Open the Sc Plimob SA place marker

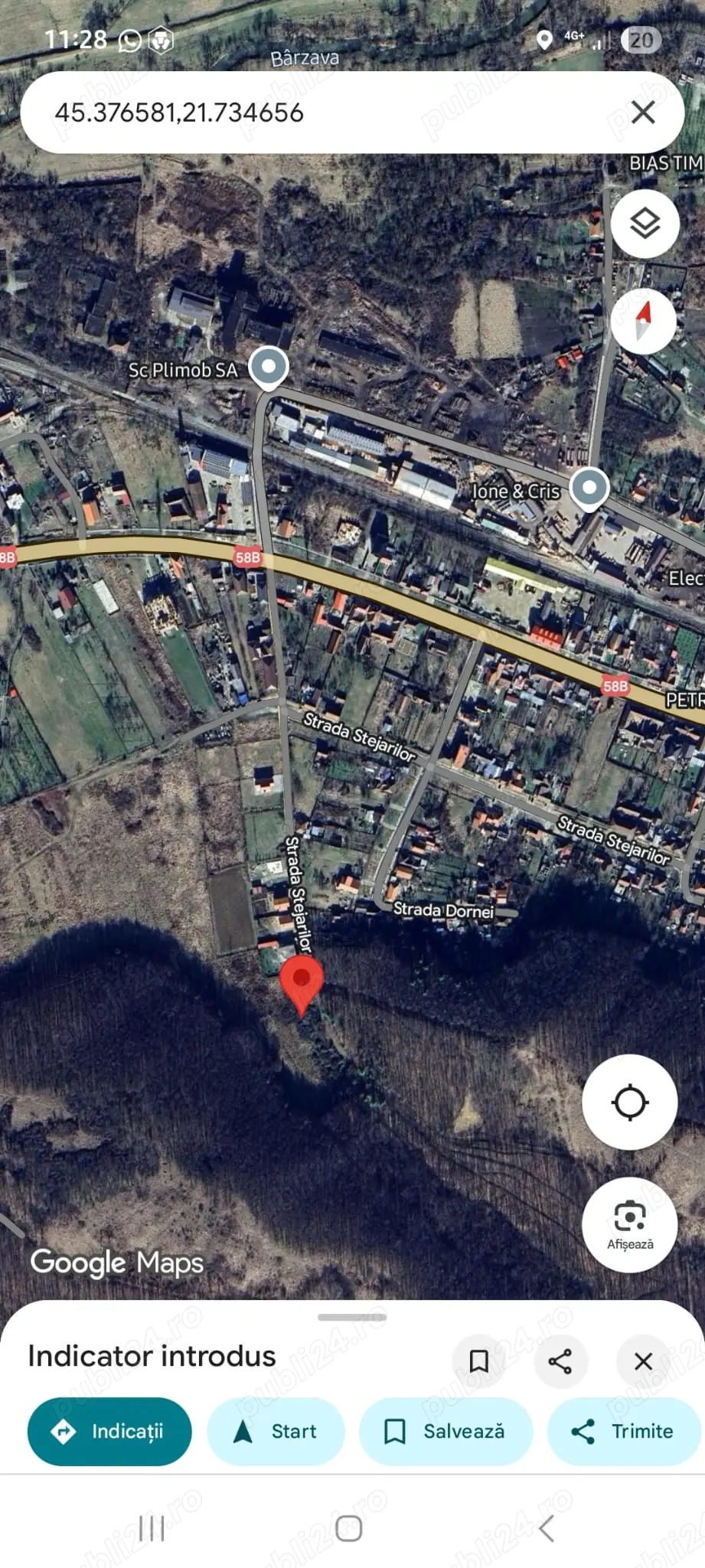[269, 366]
